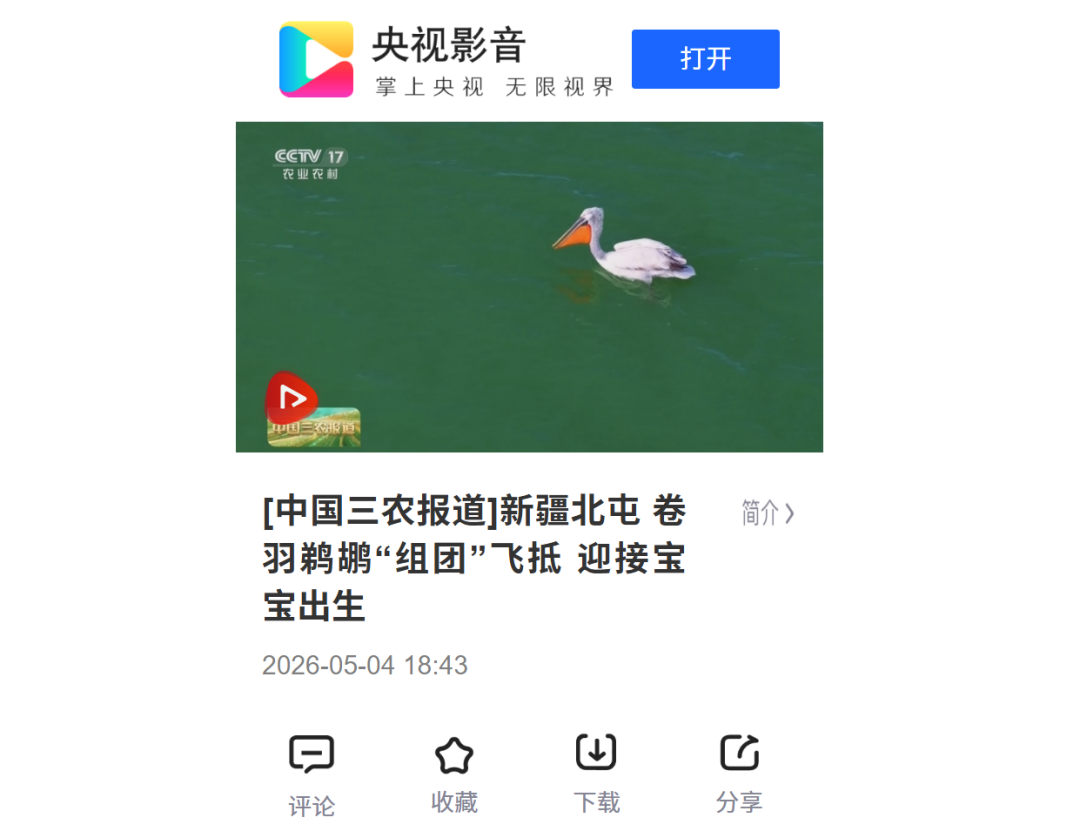This screenshot has width=1080, height=831.
Task: Tap the blue 打开 button
Action: [x=705, y=59]
